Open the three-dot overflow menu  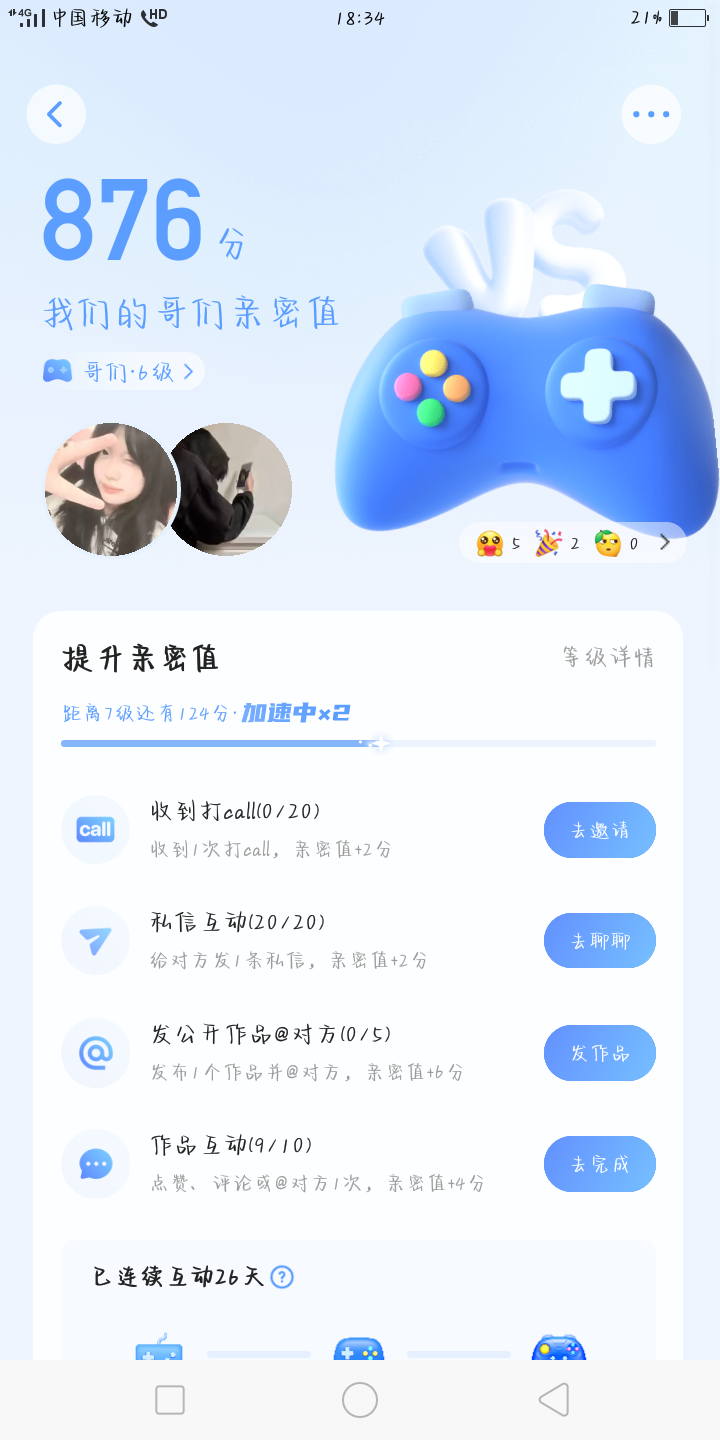[651, 115]
